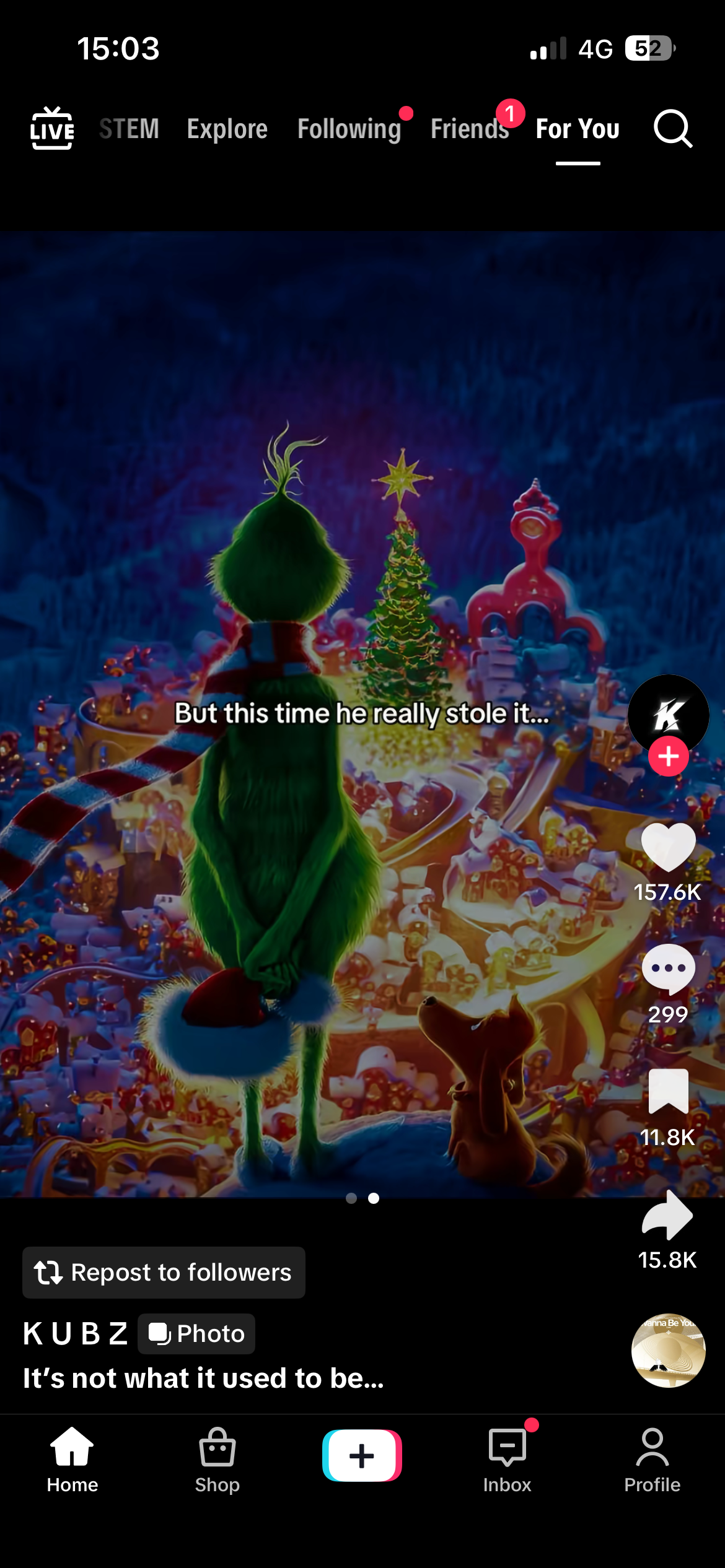Follow the creator with the red plus
This screenshot has height=1568, width=725.
click(x=668, y=756)
